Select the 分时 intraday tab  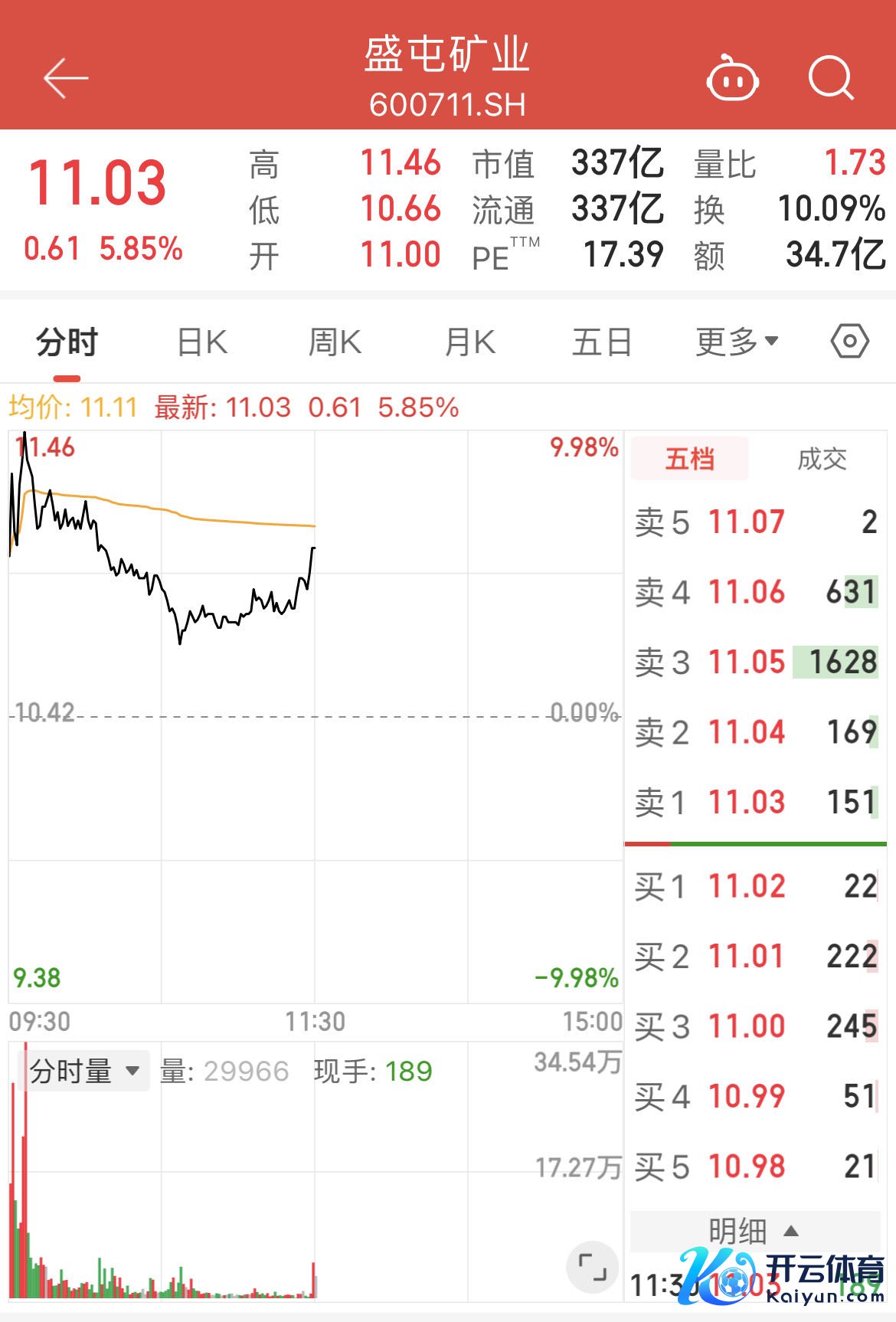pyautogui.click(x=67, y=342)
